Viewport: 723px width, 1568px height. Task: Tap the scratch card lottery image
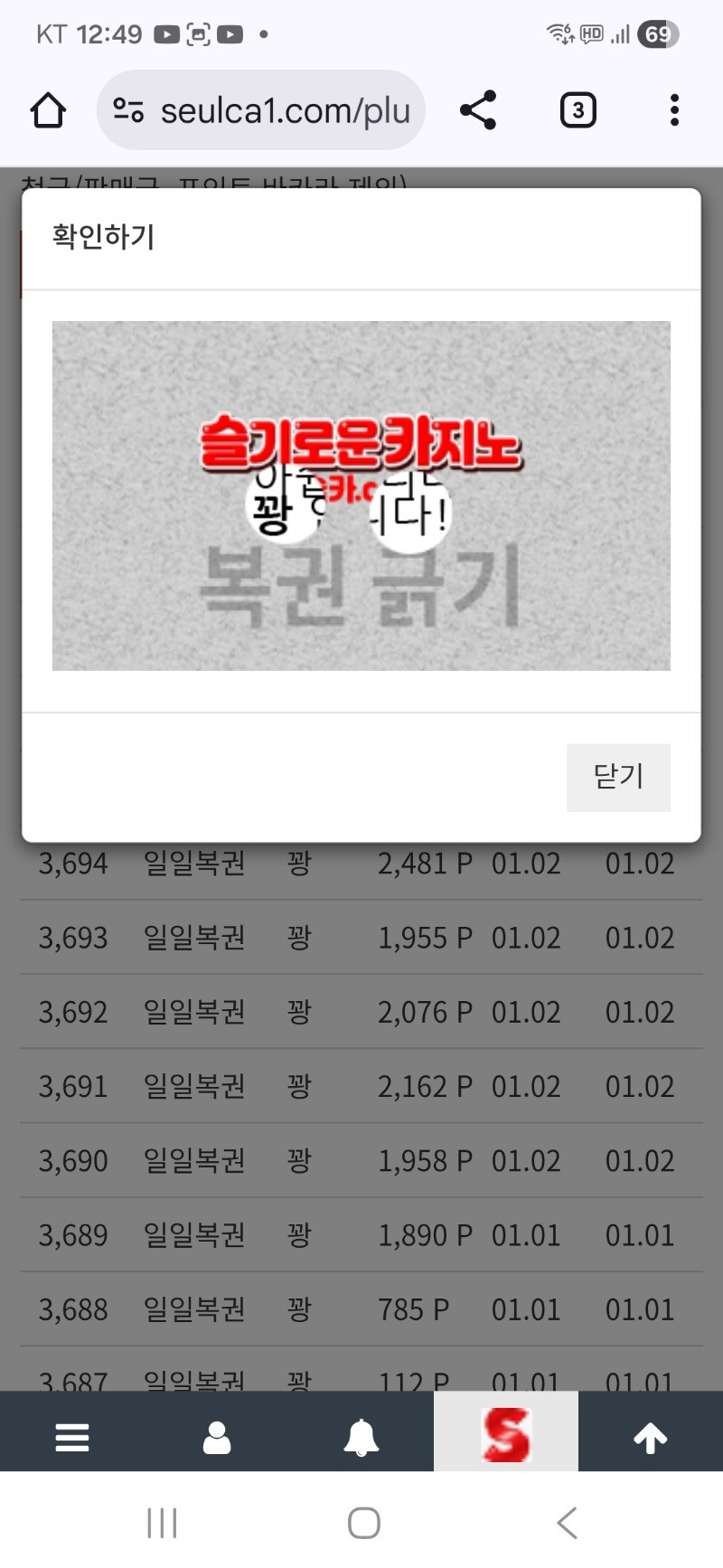coord(361,496)
